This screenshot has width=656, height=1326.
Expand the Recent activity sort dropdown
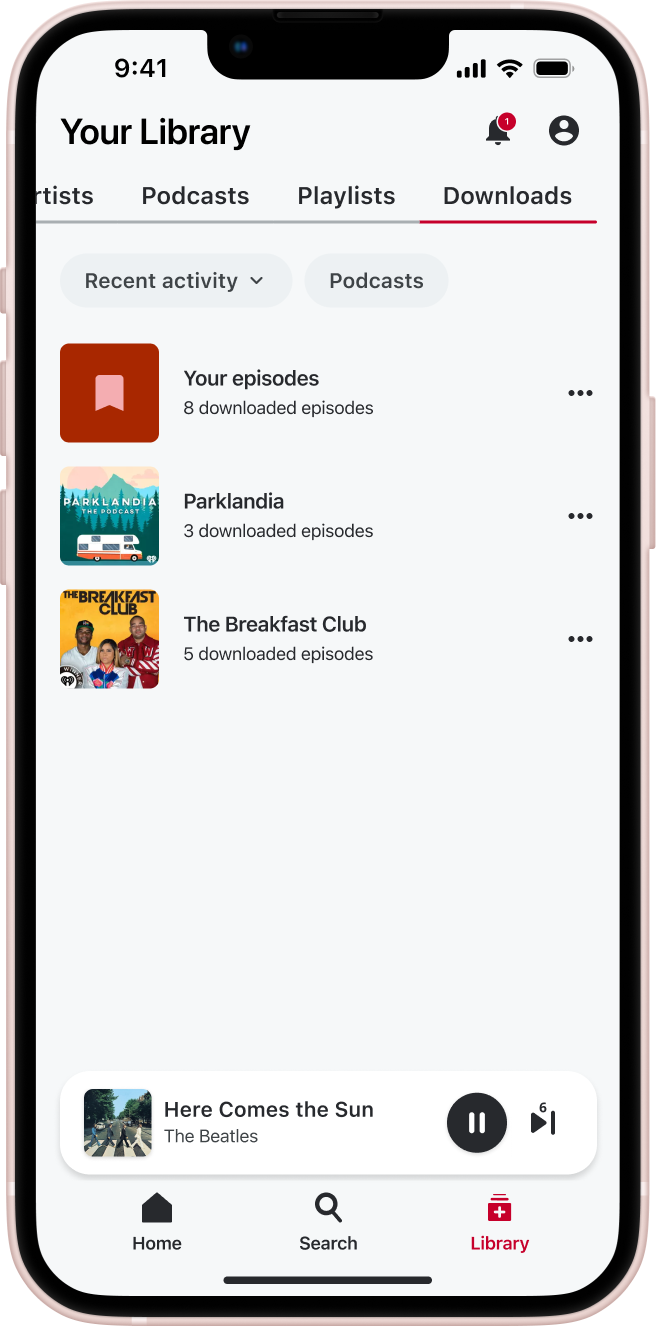point(175,281)
